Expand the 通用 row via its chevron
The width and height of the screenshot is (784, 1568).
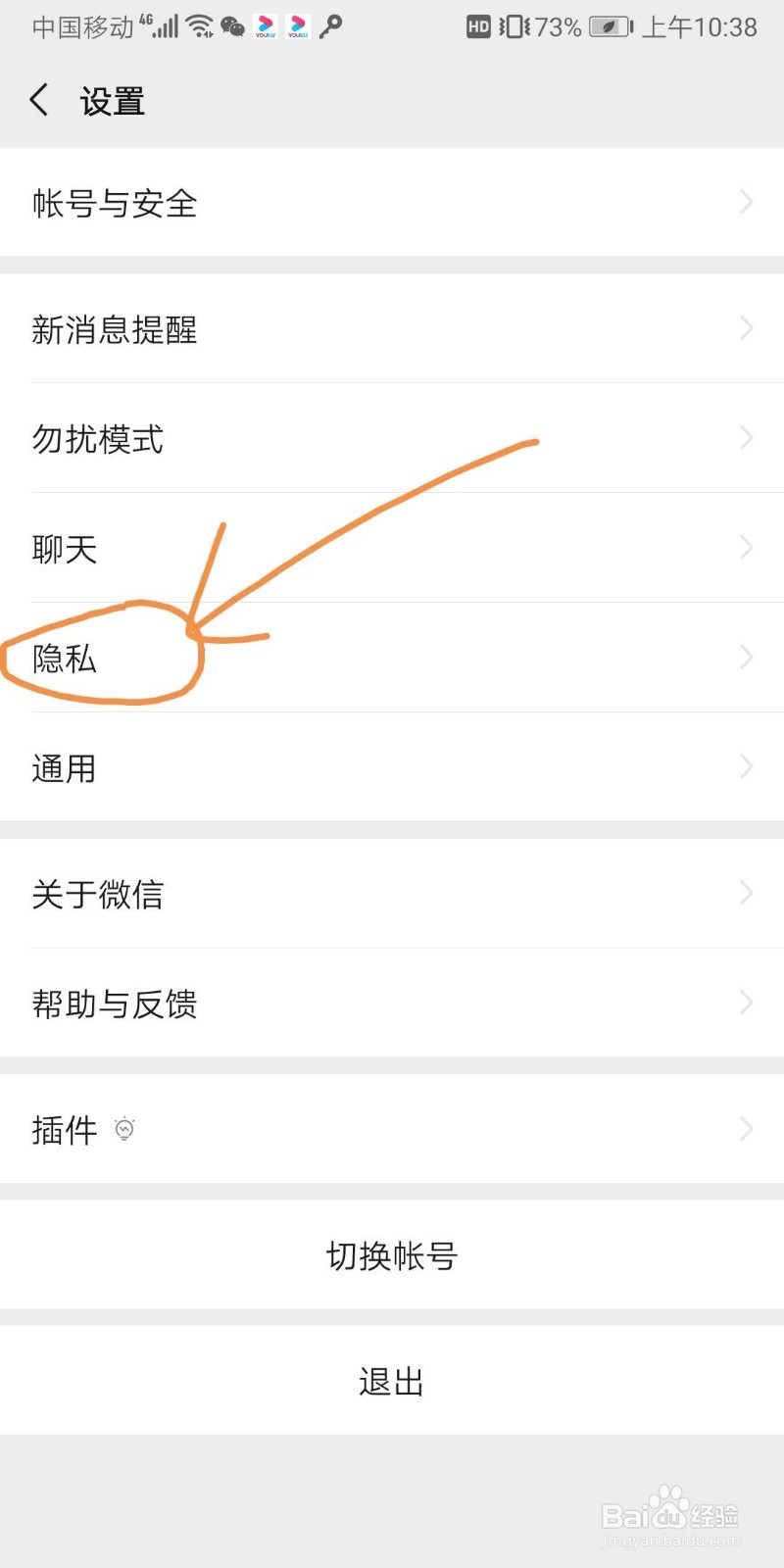coord(746,766)
